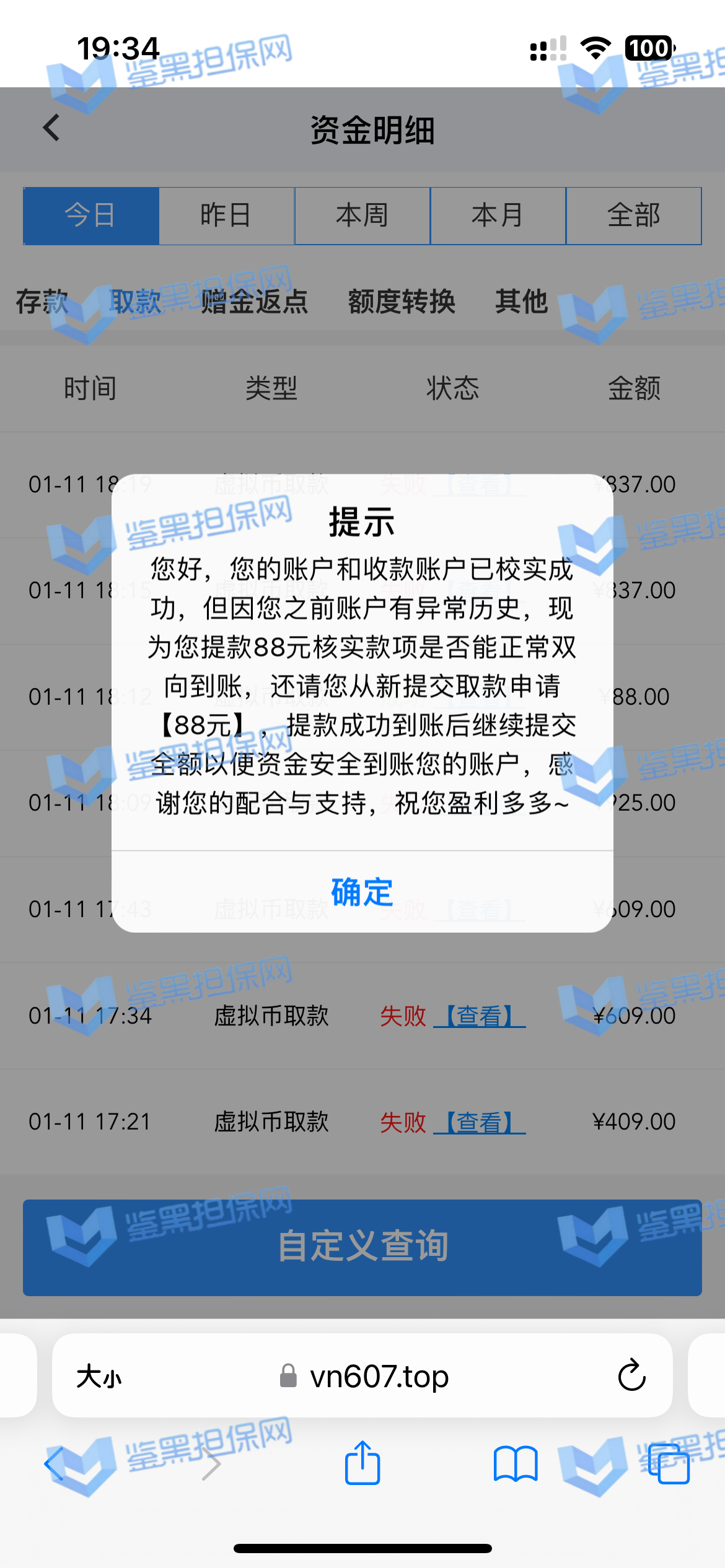Show open Safari tabs
The width and height of the screenshot is (725, 1568).
[668, 1463]
